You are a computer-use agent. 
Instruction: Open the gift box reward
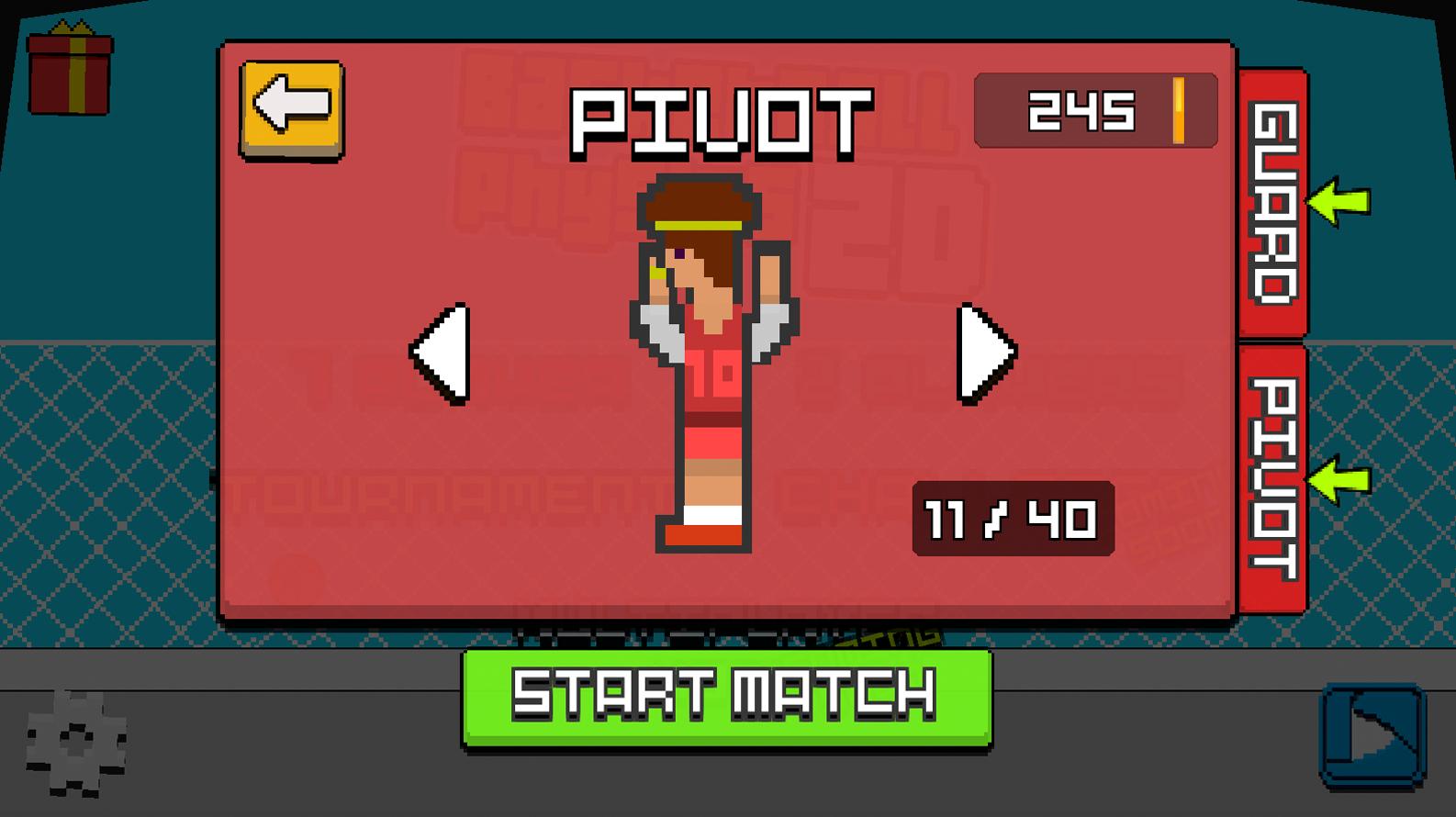(x=70, y=70)
